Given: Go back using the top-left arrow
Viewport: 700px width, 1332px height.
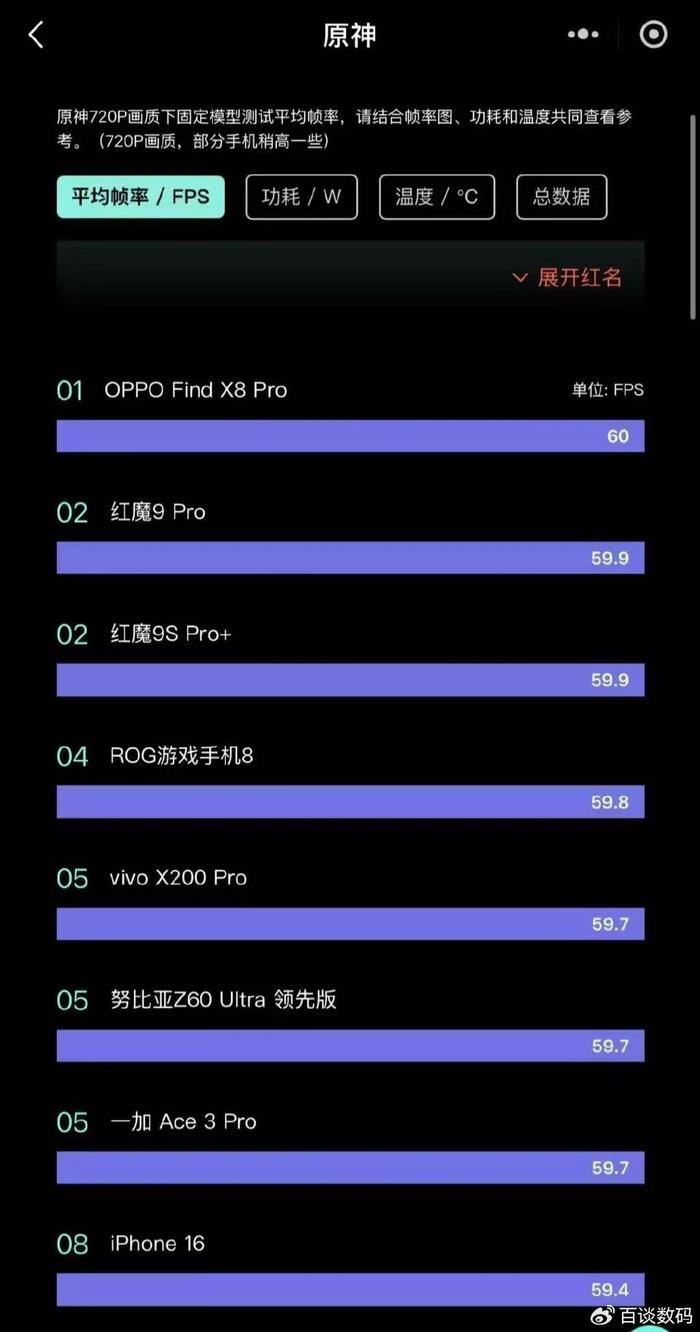Looking at the screenshot, I should coord(36,35).
